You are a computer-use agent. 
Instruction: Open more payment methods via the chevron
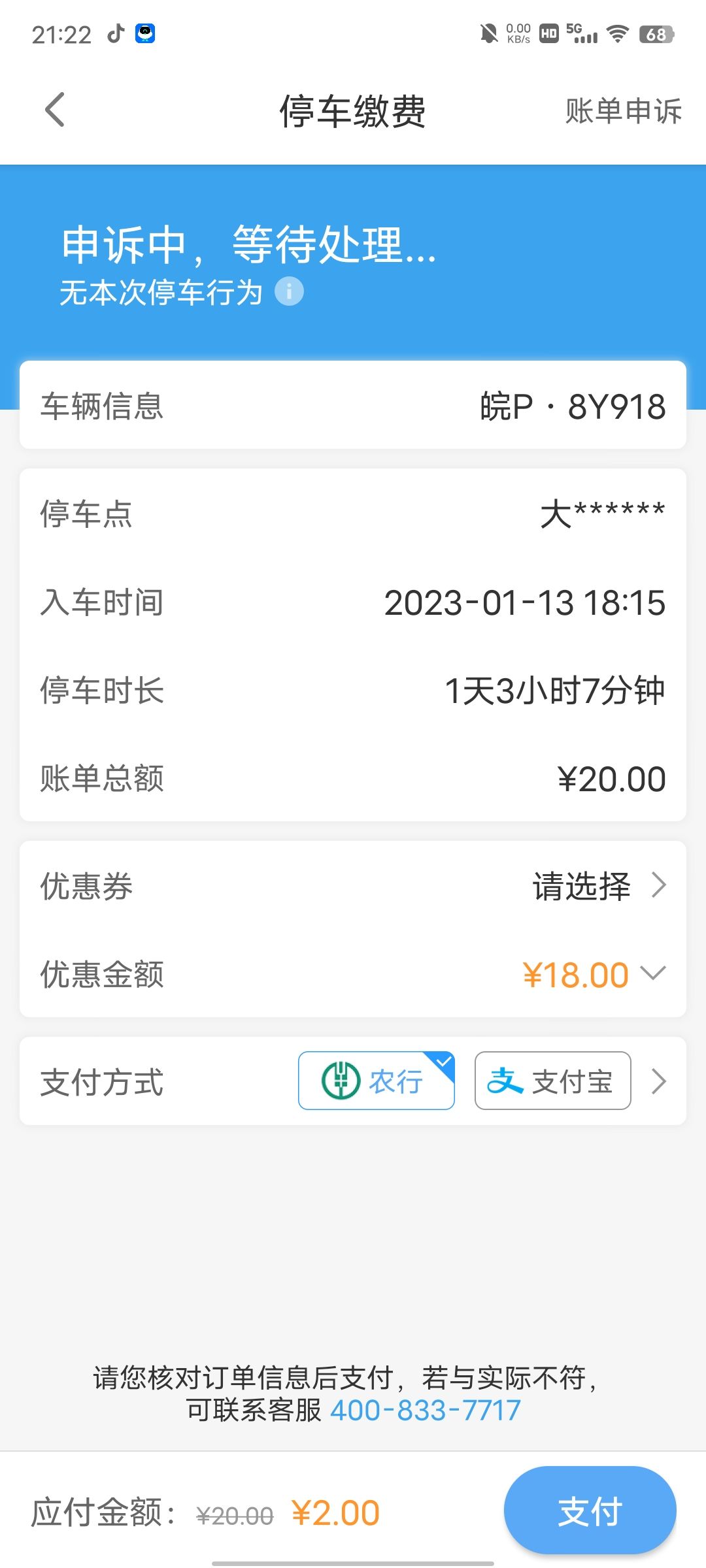tap(659, 1081)
